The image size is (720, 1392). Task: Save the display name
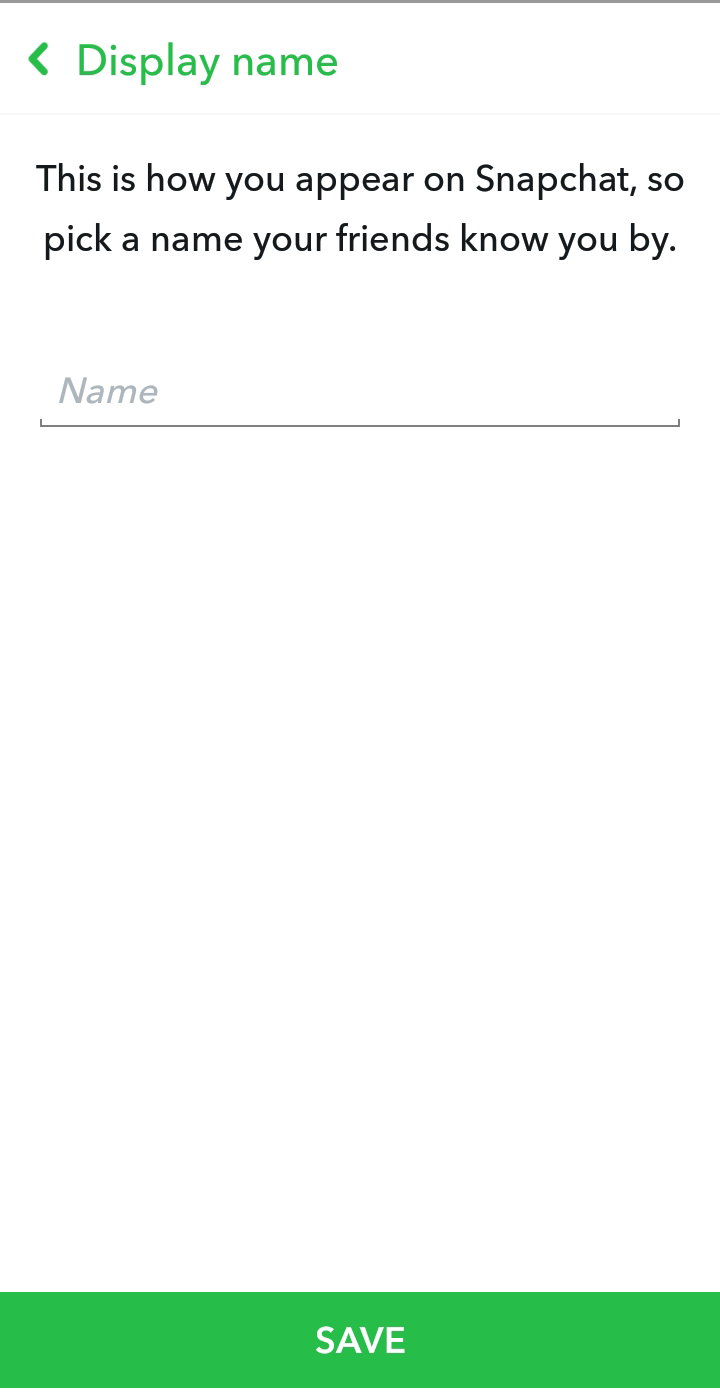(x=360, y=1340)
